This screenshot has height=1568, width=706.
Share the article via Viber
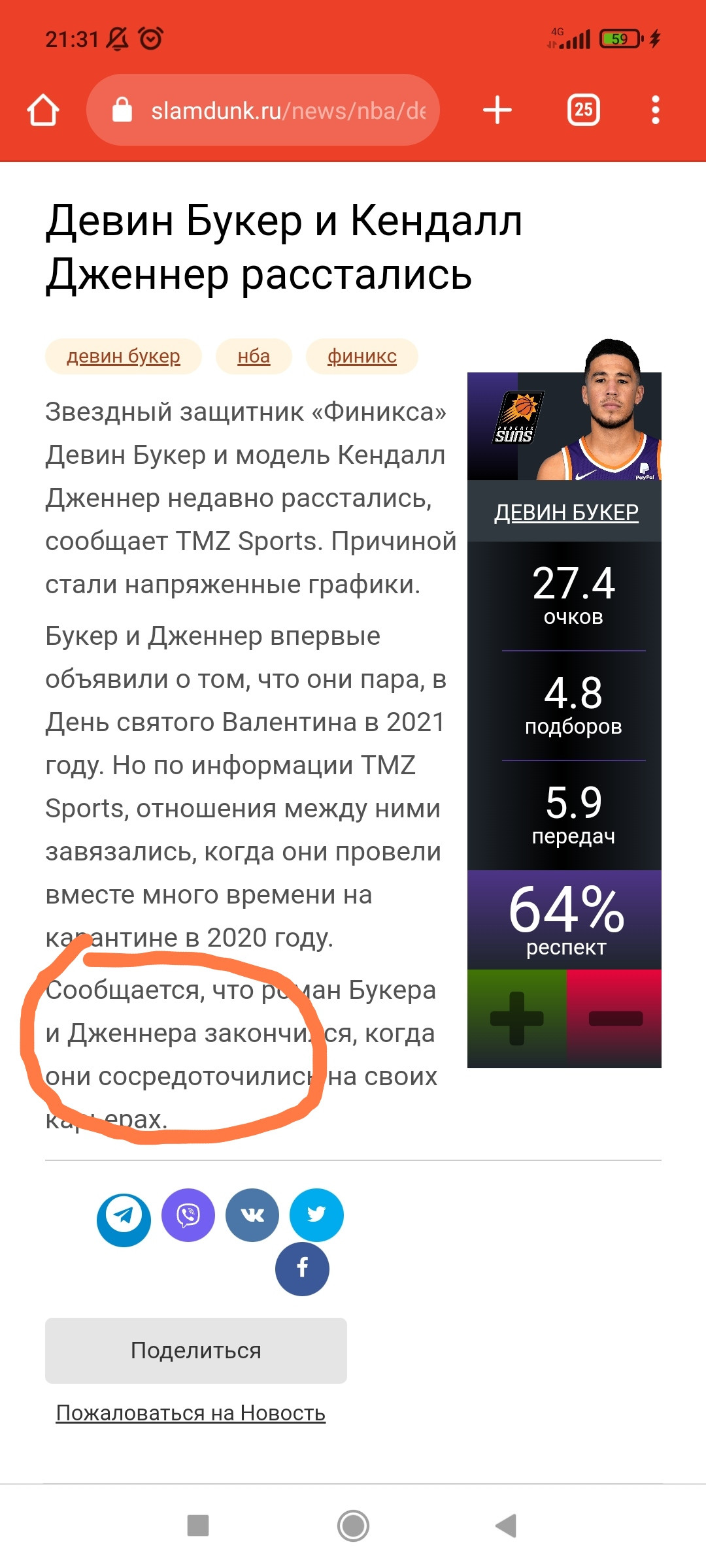click(x=188, y=1215)
